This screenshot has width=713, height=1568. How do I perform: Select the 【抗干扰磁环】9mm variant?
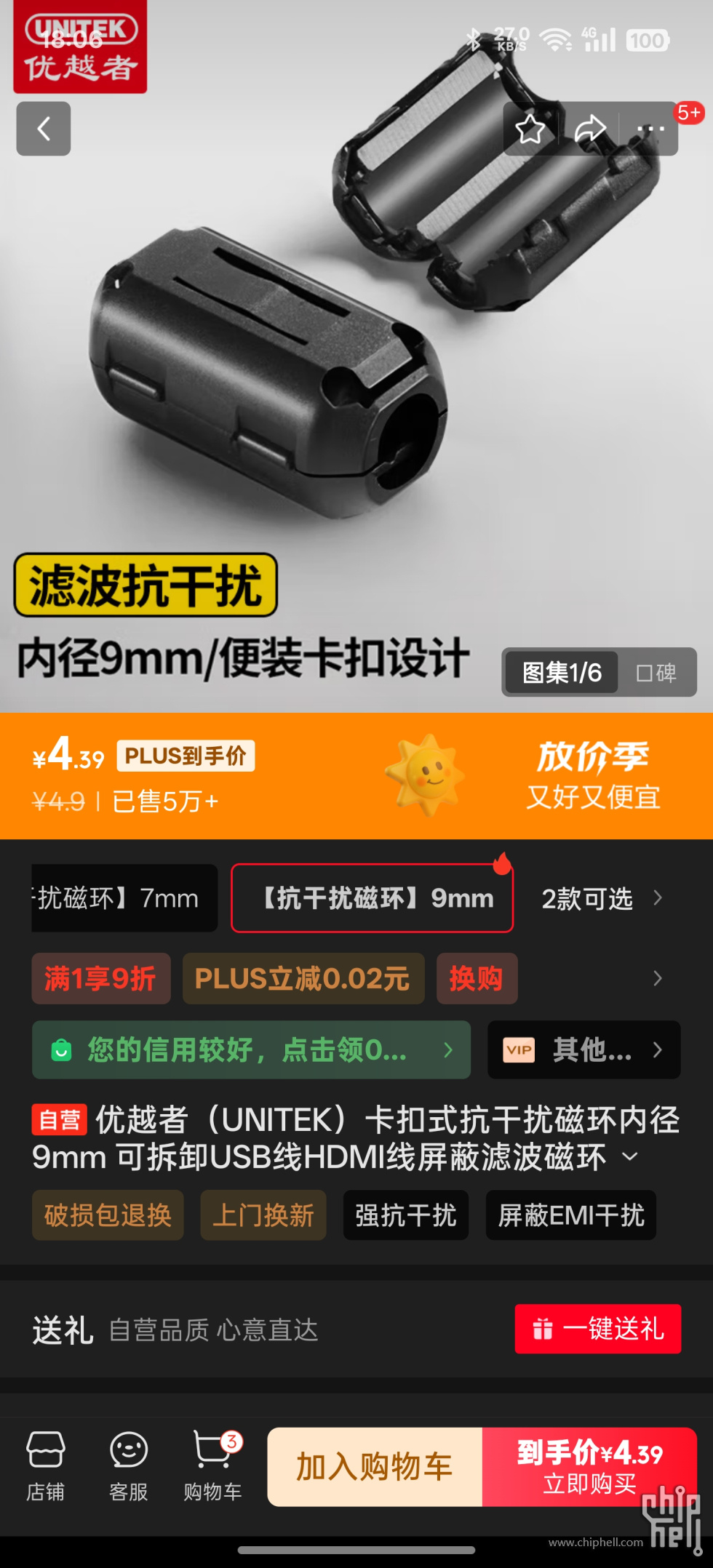373,898
